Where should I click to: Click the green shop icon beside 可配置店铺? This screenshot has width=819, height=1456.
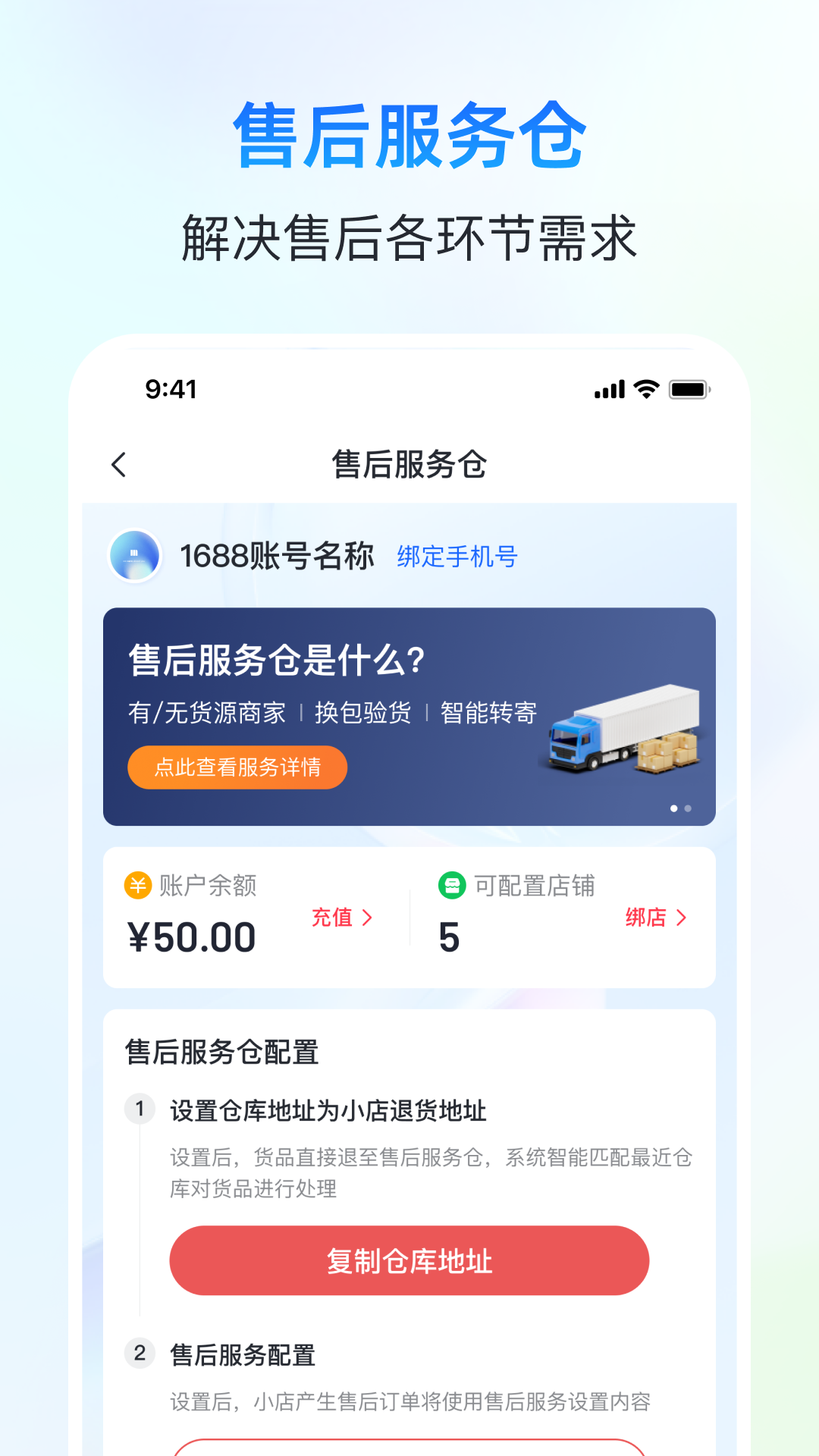coord(453,884)
